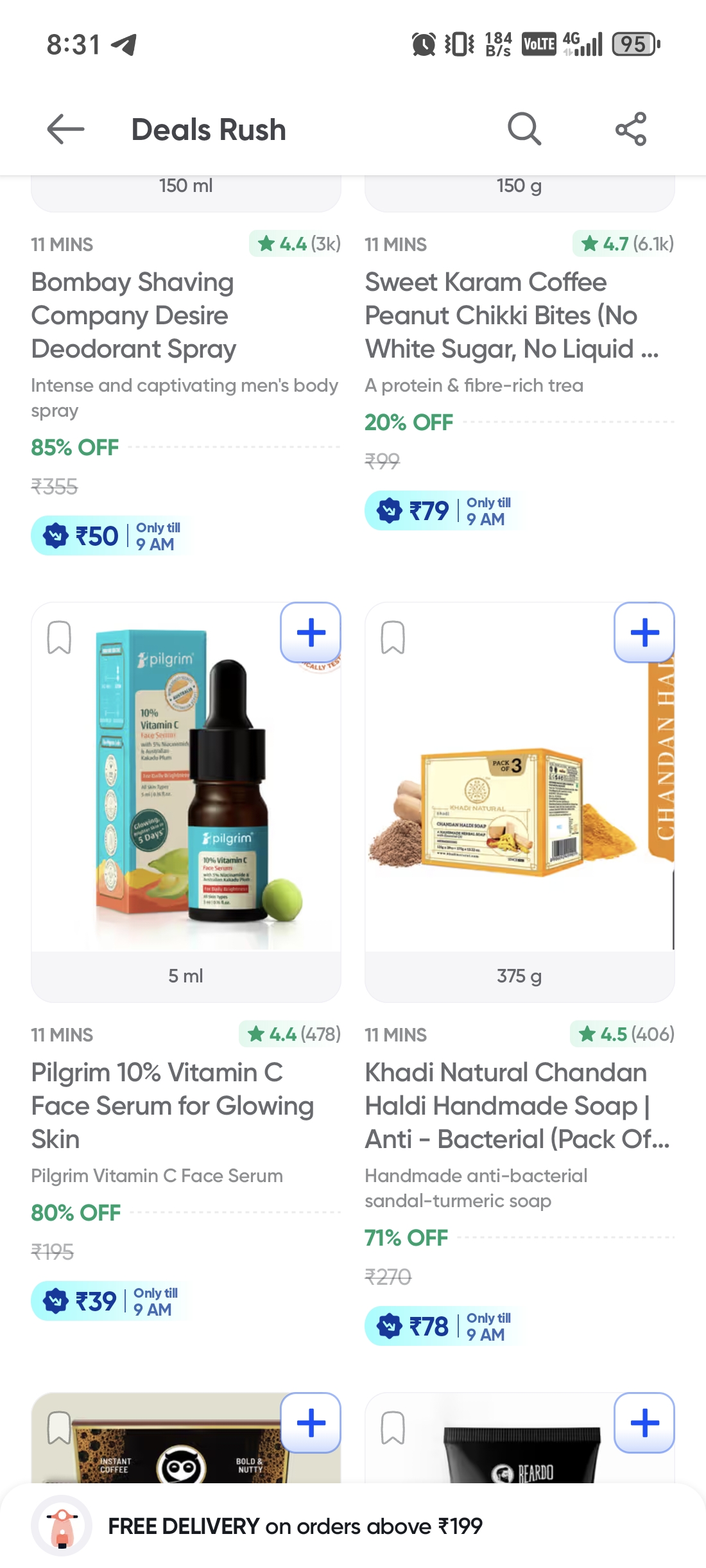
Task: View Khadi Natural Chandan Haldi Handmade Soap details
Action: coord(517,1105)
